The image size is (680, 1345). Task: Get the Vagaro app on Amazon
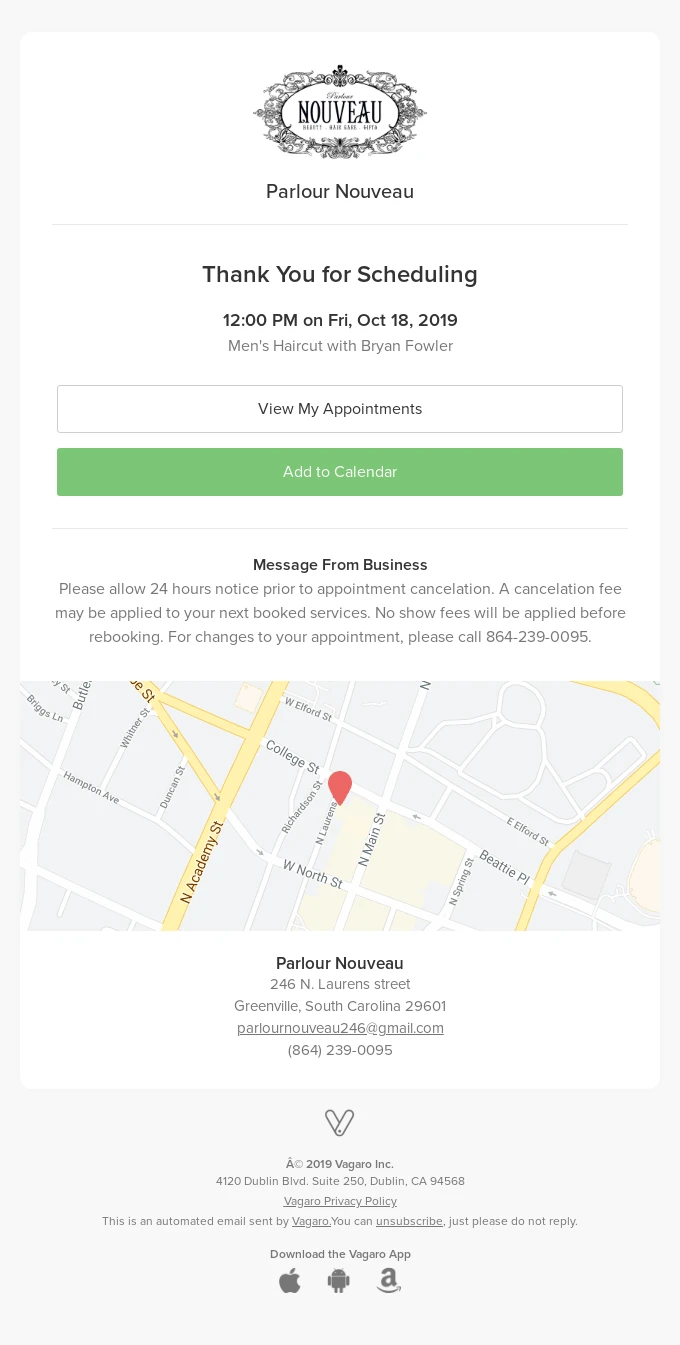[x=389, y=1281]
